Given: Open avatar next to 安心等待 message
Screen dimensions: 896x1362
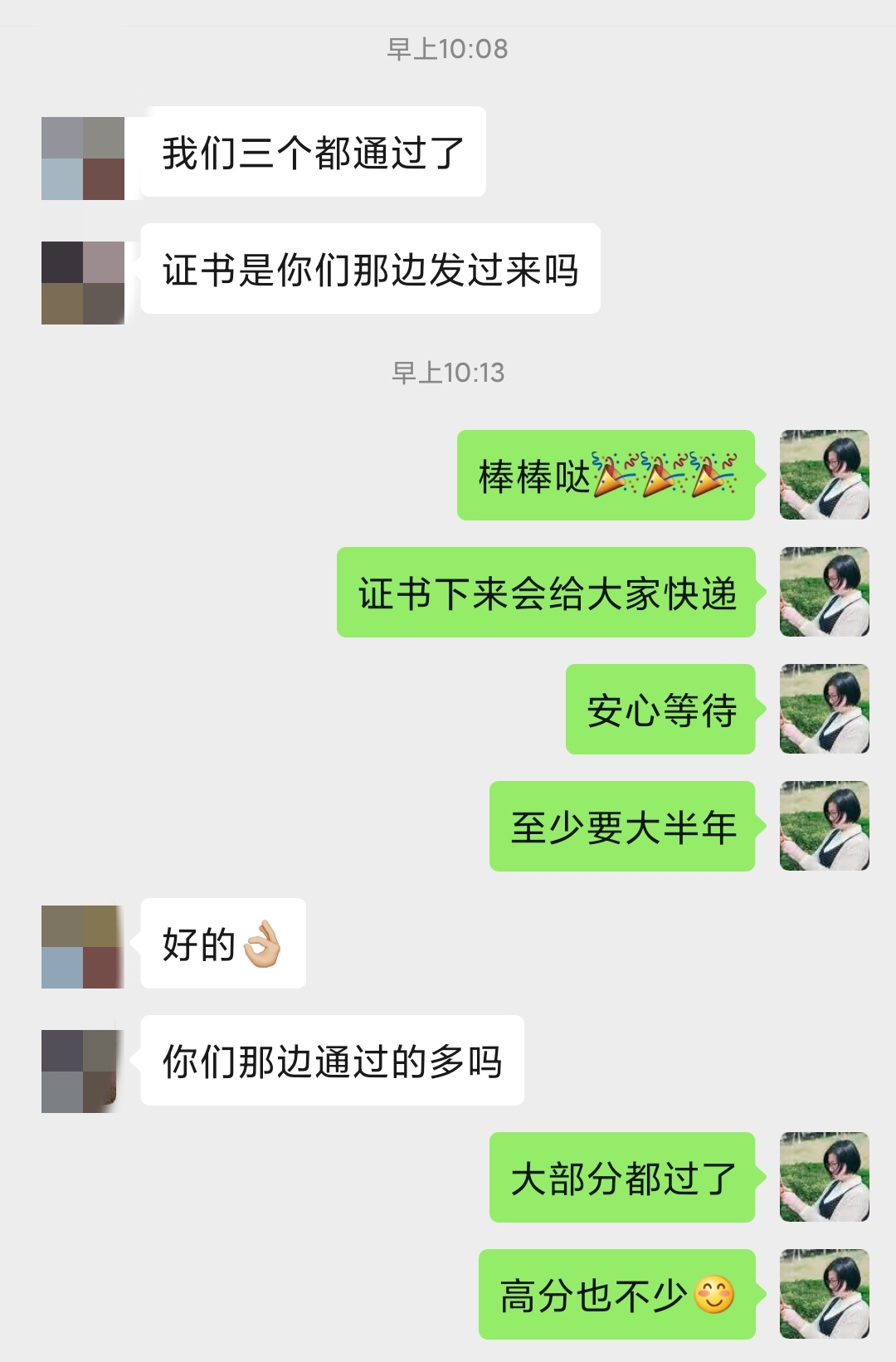Looking at the screenshot, I should click(824, 709).
